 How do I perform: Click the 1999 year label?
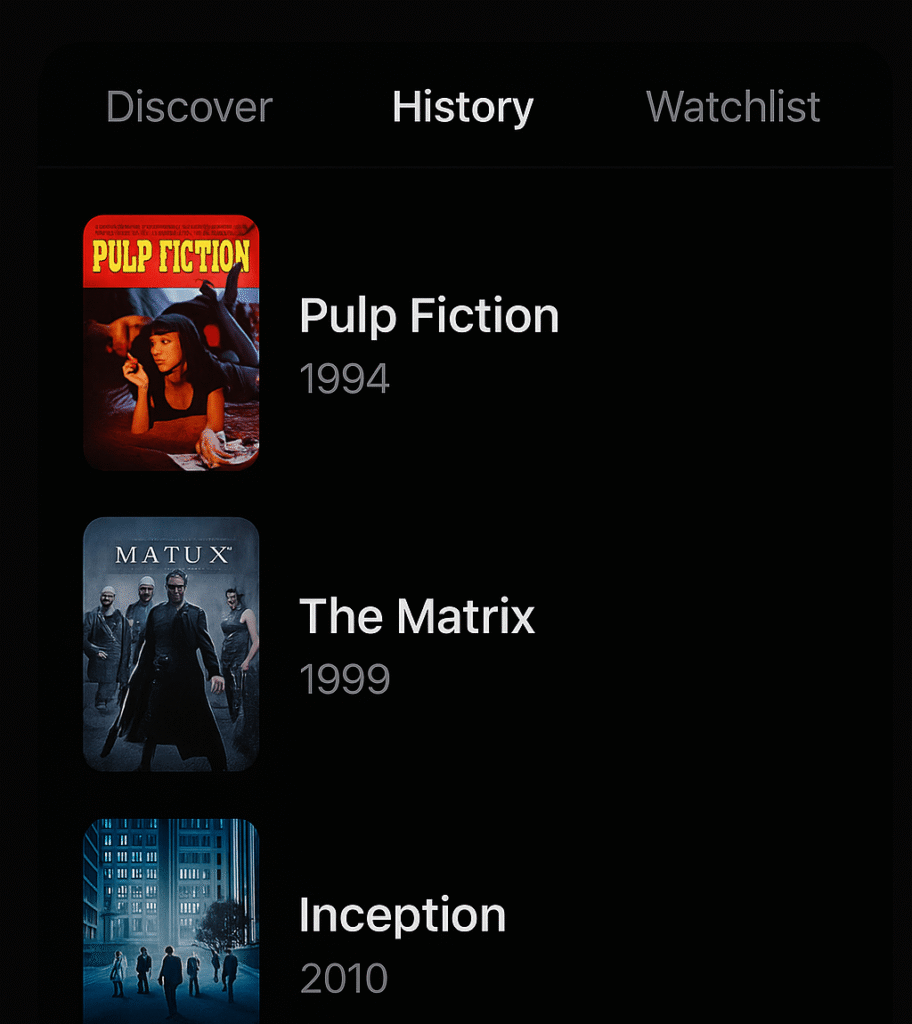tap(344, 678)
